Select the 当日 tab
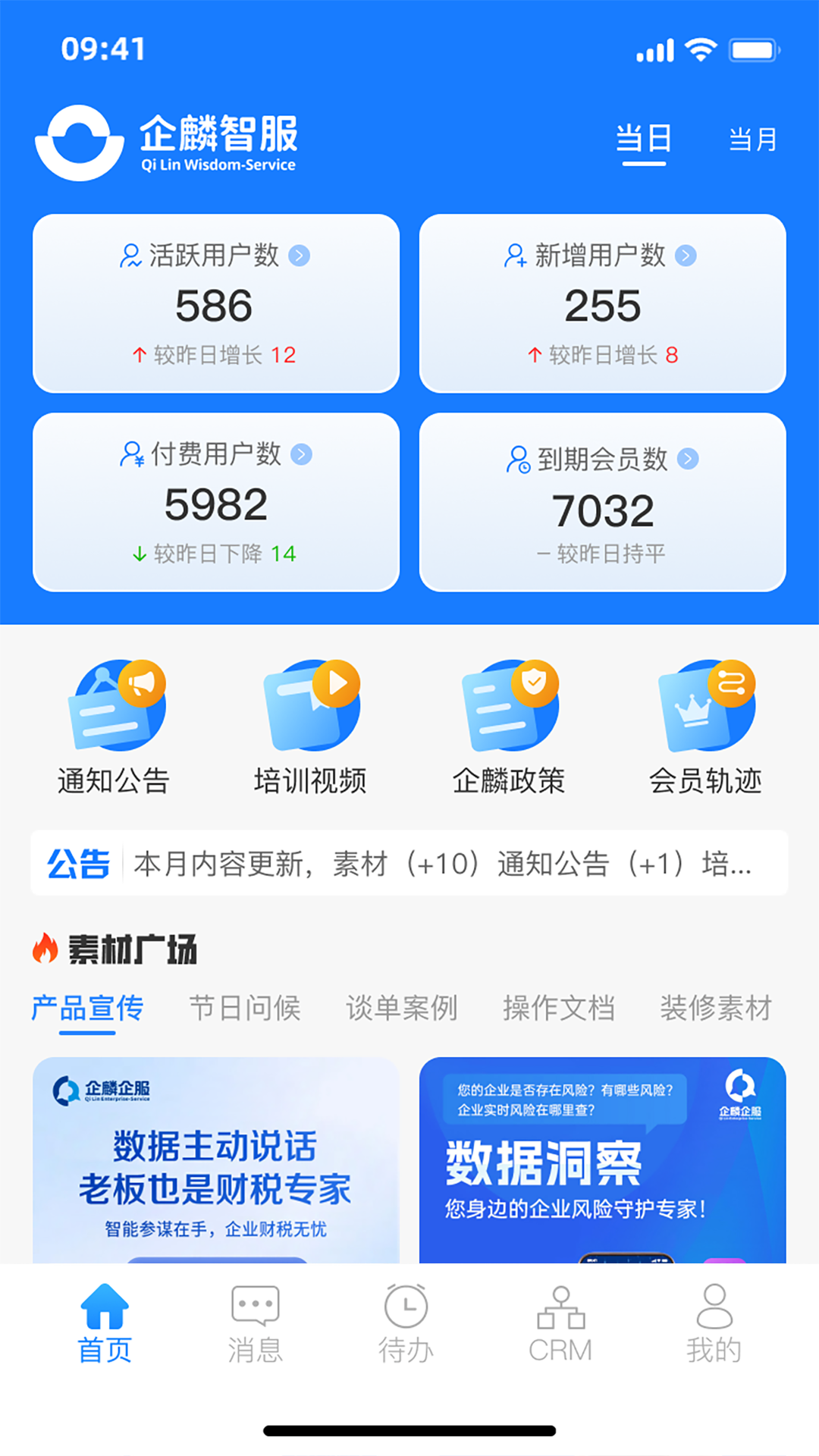The height and width of the screenshot is (1456, 819). [x=643, y=140]
